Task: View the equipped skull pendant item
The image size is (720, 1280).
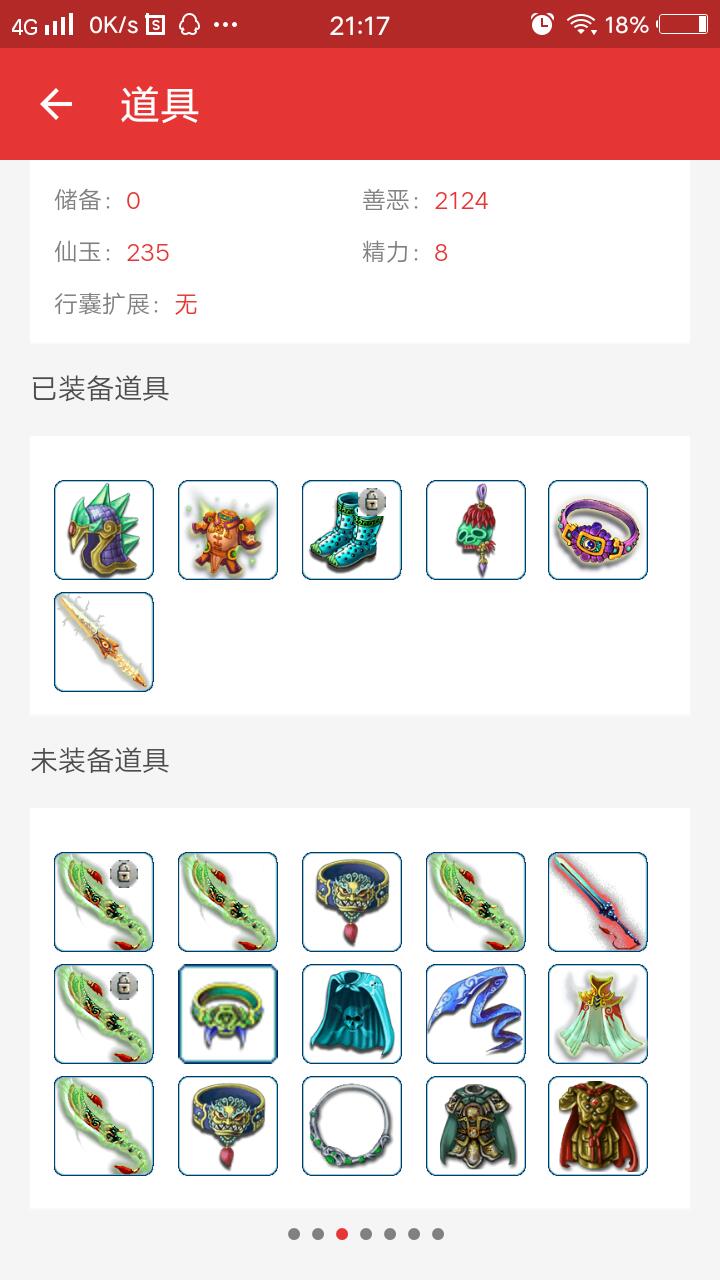Action: tap(476, 530)
